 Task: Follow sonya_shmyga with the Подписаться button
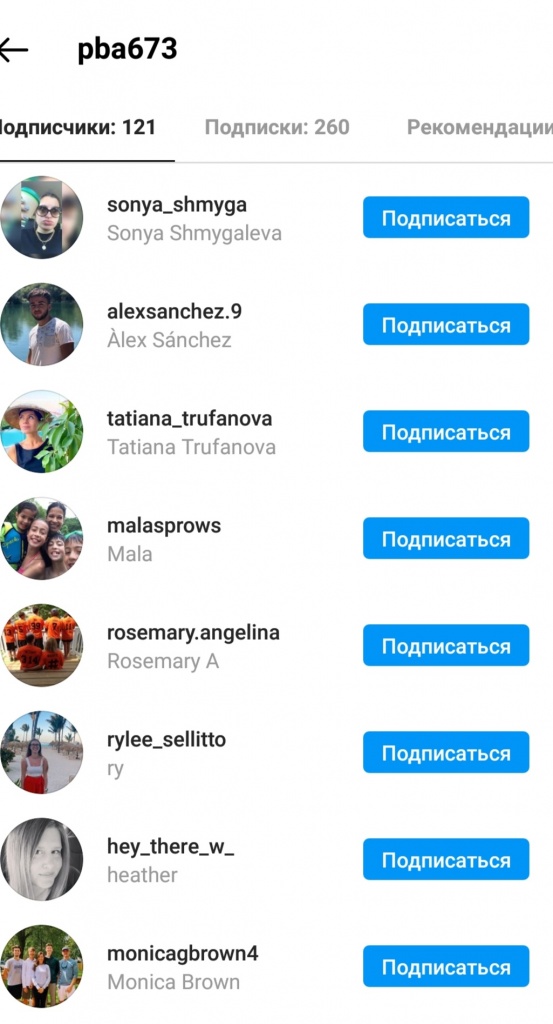tap(446, 217)
